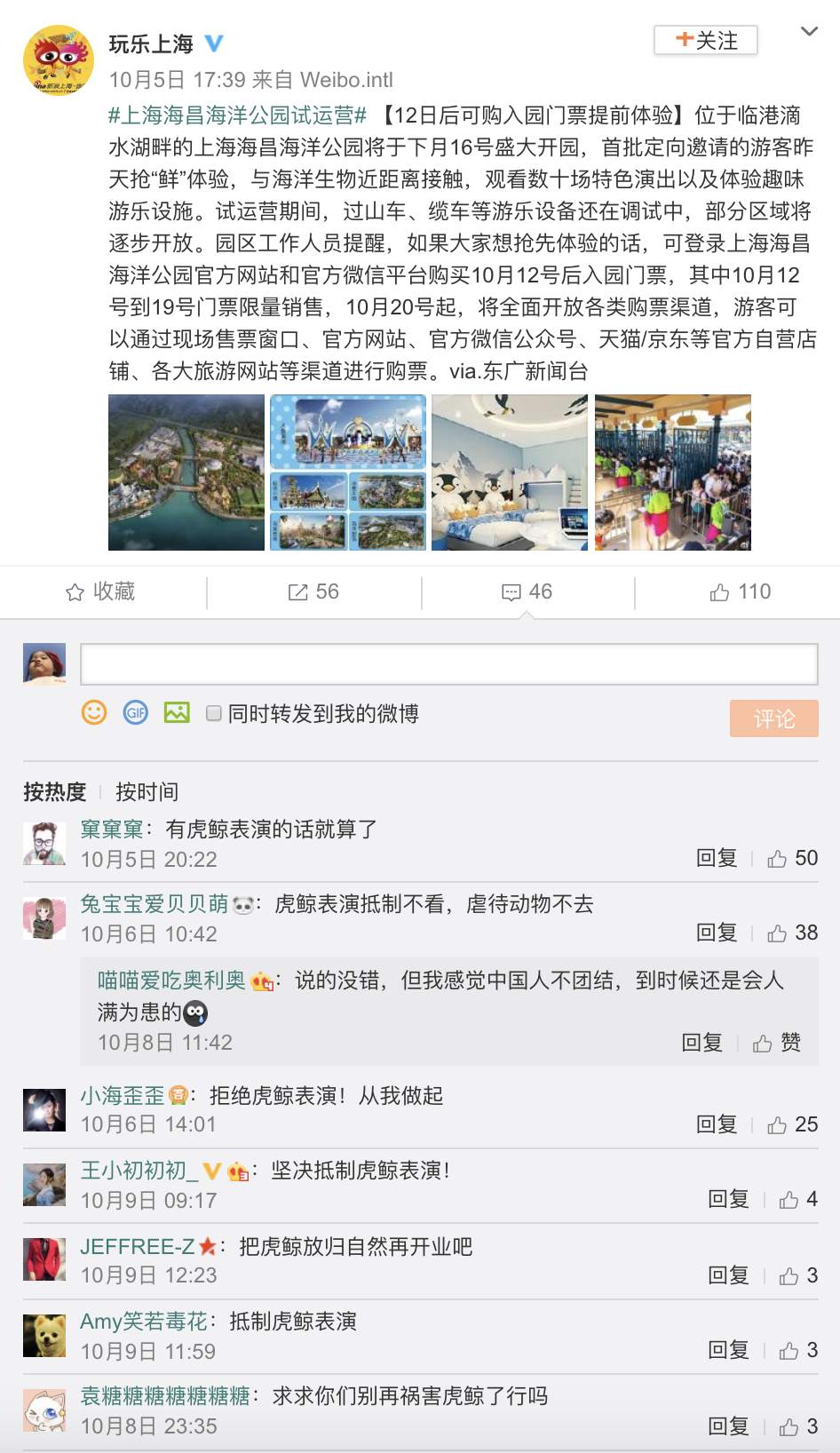Check 同时转发到我的微博 box
This screenshot has height=1453, width=840.
point(214,713)
